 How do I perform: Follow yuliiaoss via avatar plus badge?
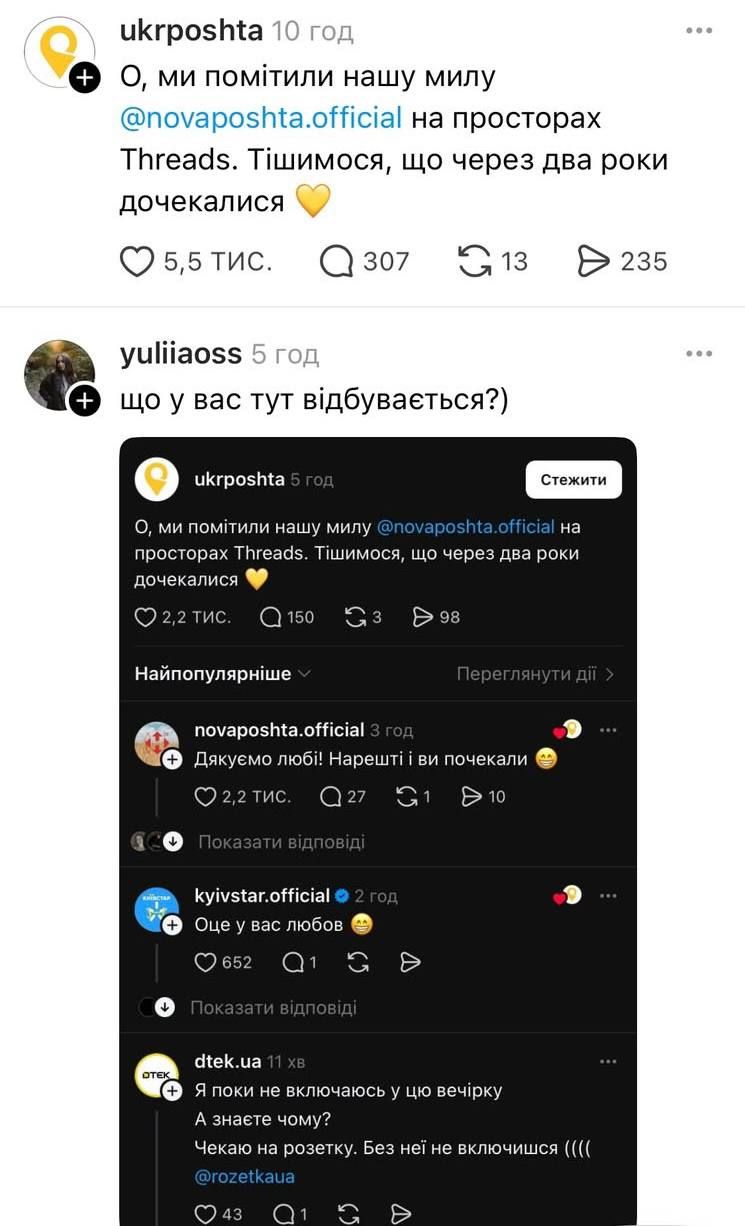(x=84, y=401)
